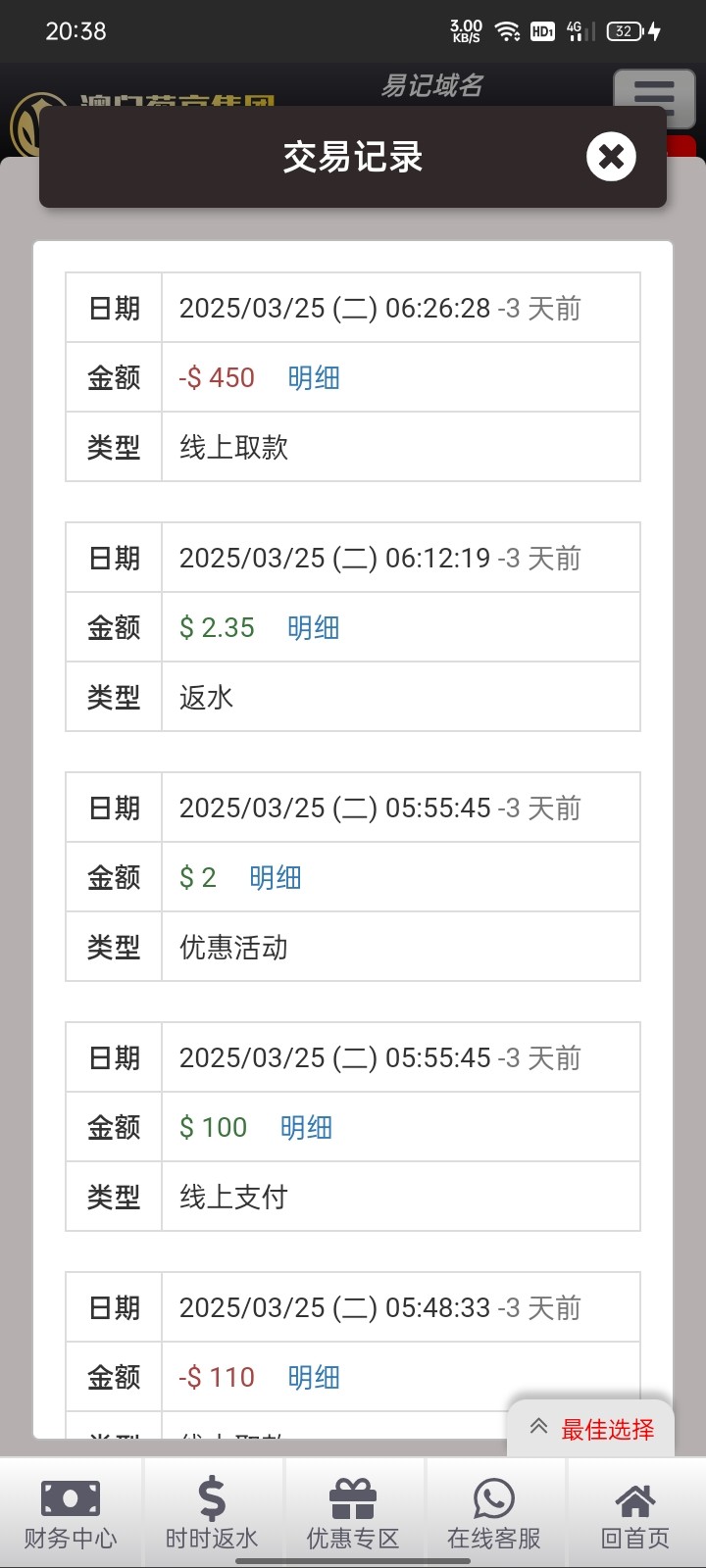Open the hamburger menu
This screenshot has height=1568, width=706.
coord(653,95)
